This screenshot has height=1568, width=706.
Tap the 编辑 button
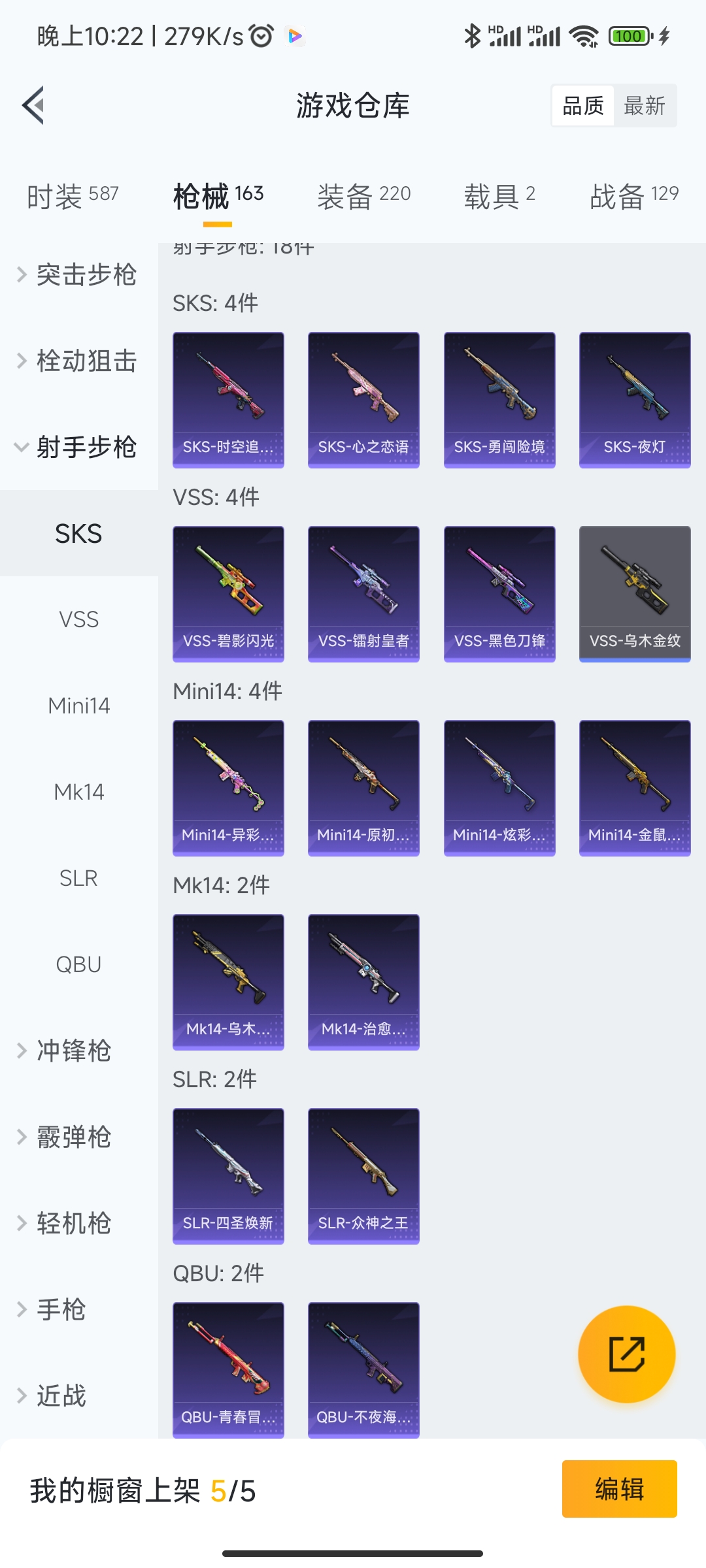[x=619, y=1489]
